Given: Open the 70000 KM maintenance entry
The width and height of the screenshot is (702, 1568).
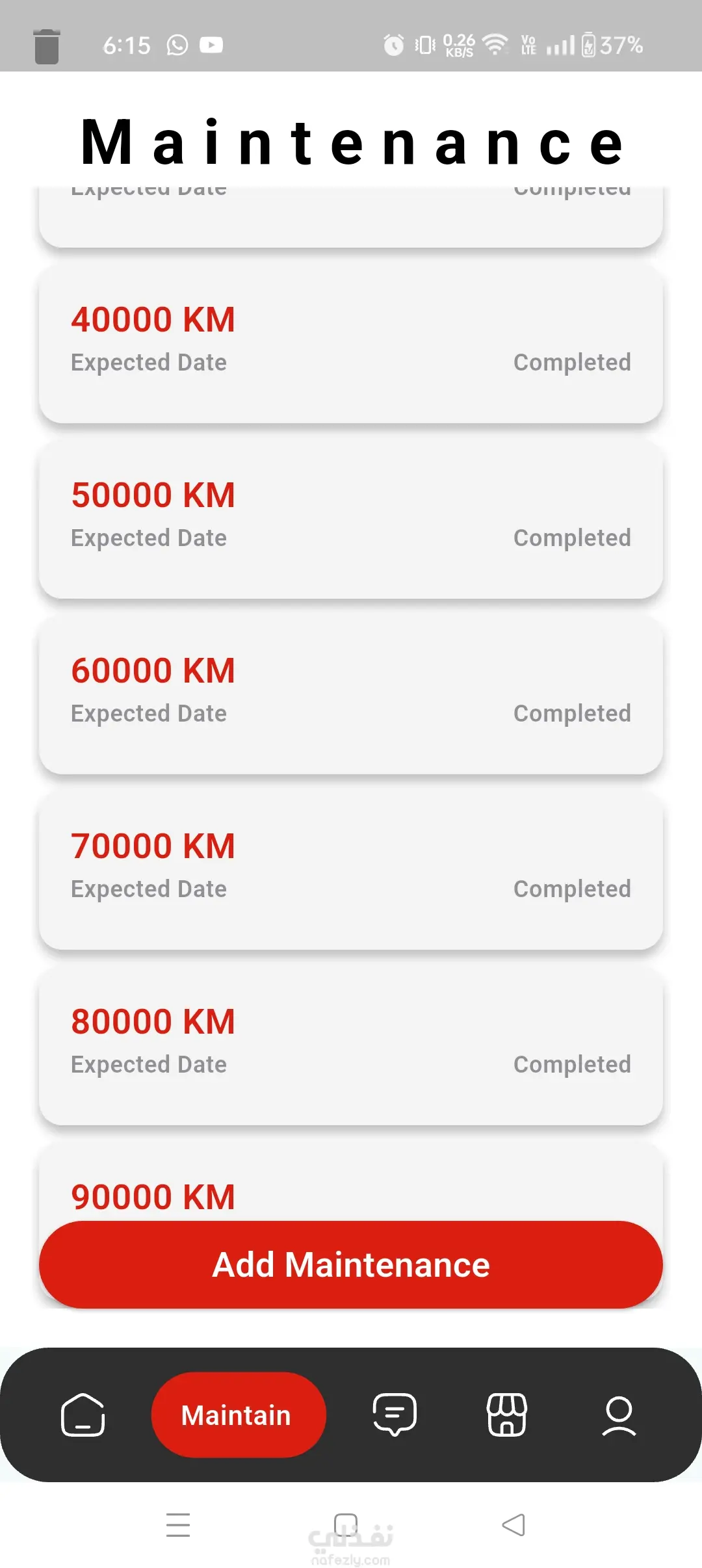Looking at the screenshot, I should pyautogui.click(x=351, y=868).
